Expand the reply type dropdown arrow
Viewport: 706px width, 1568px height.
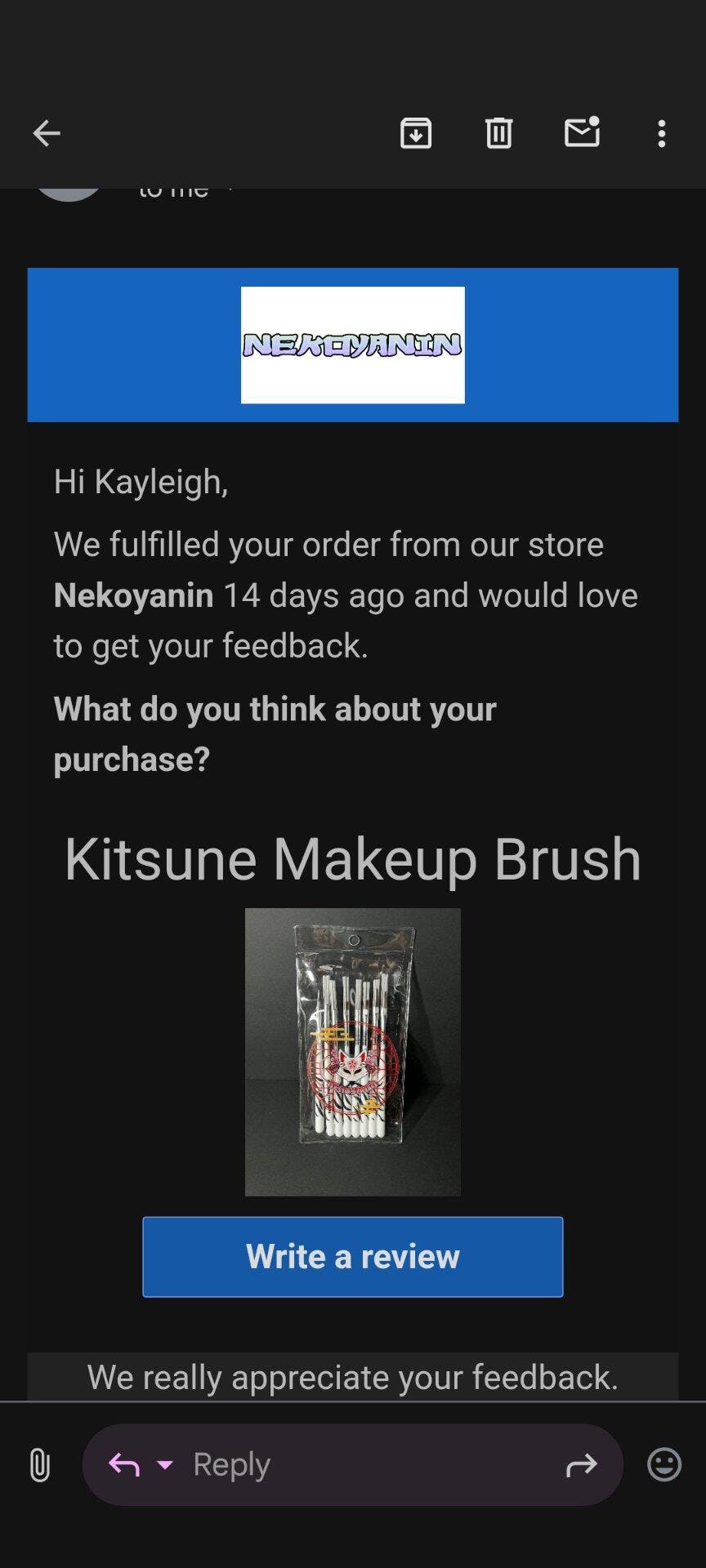point(165,1464)
